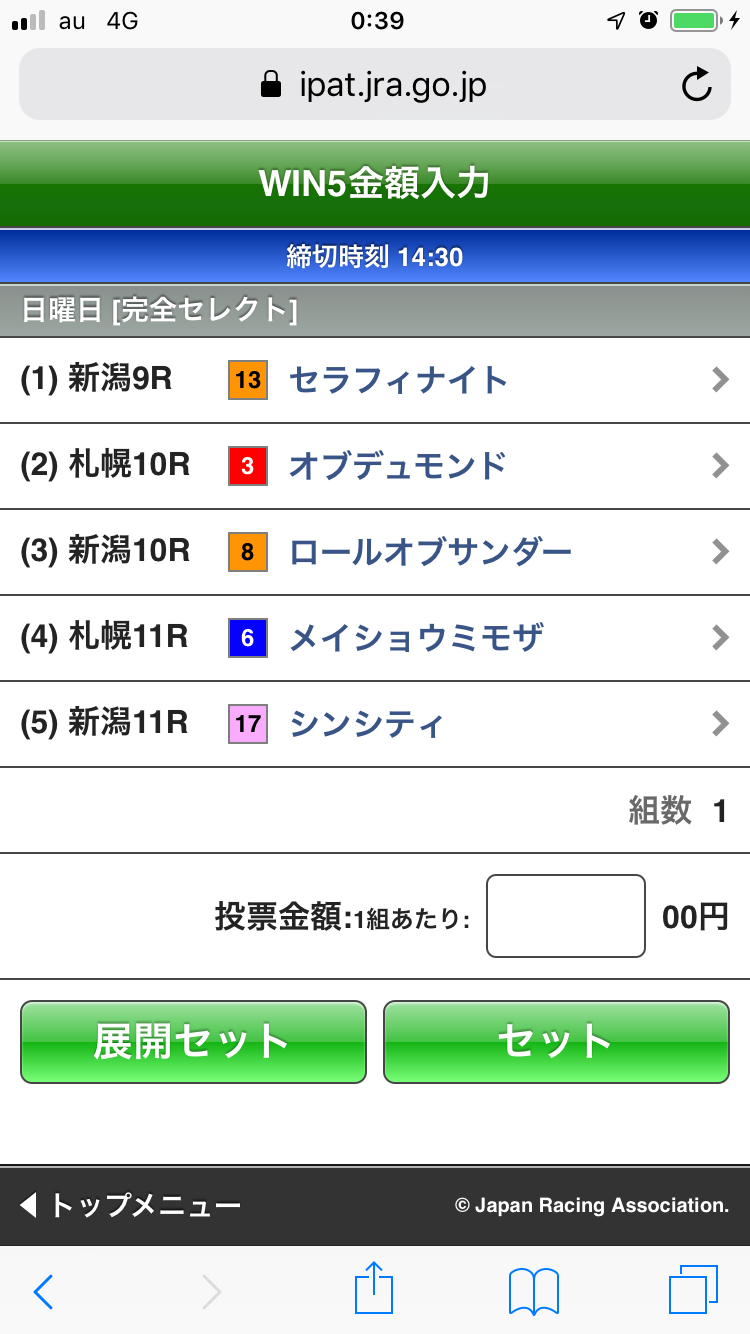Go back in Safari browser
Image resolution: width=750 pixels, height=1334 pixels.
point(43,1292)
